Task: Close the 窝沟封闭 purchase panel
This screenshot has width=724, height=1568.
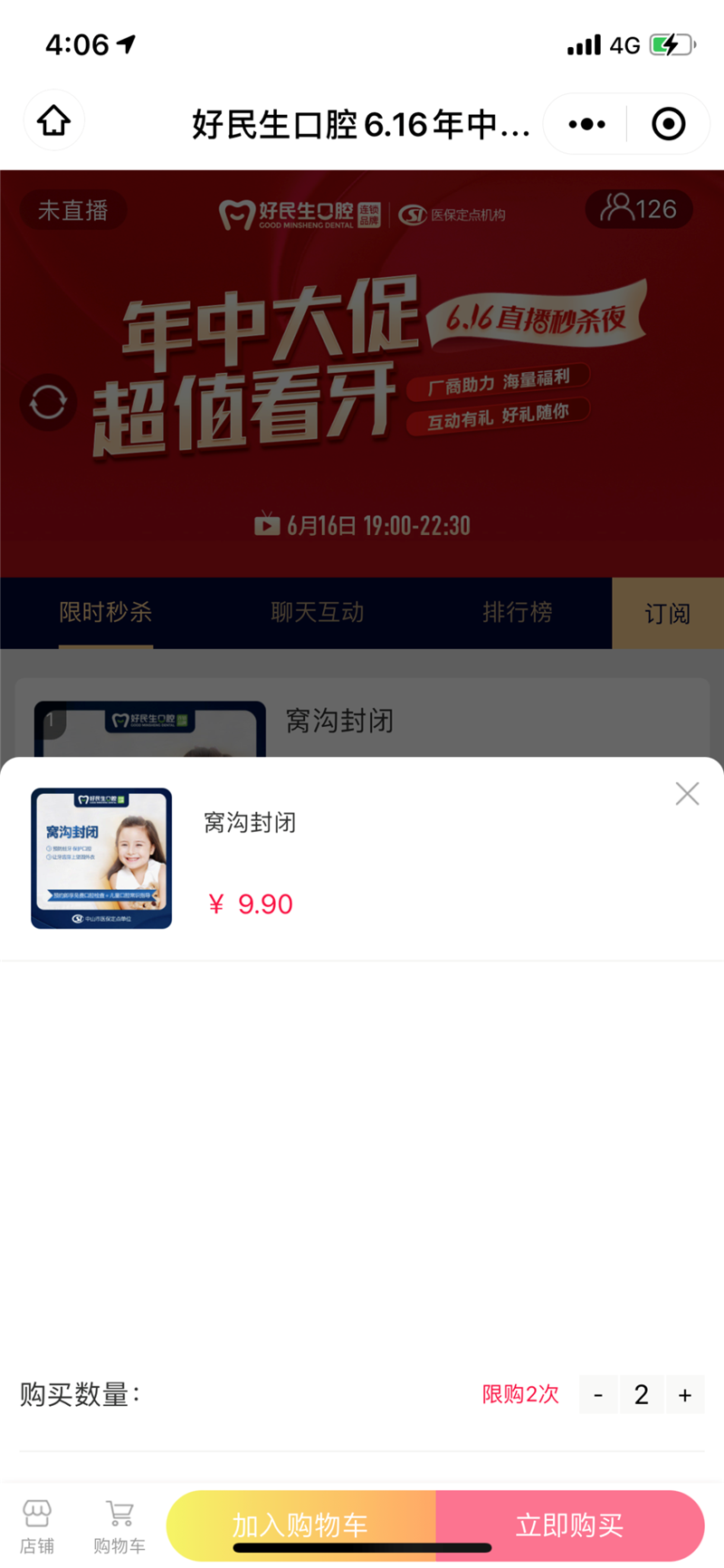Action: (x=687, y=794)
